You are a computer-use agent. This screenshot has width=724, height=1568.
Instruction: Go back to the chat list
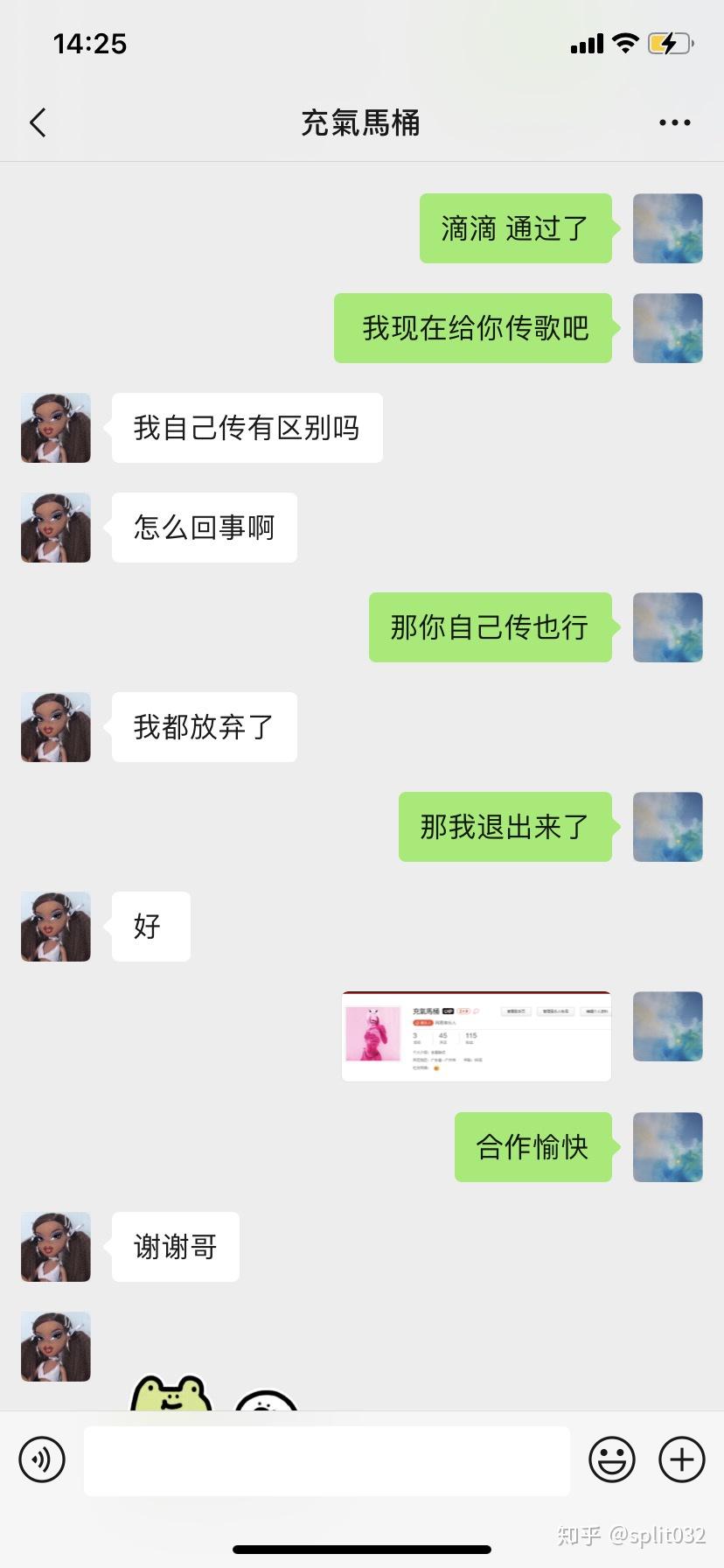(38, 123)
